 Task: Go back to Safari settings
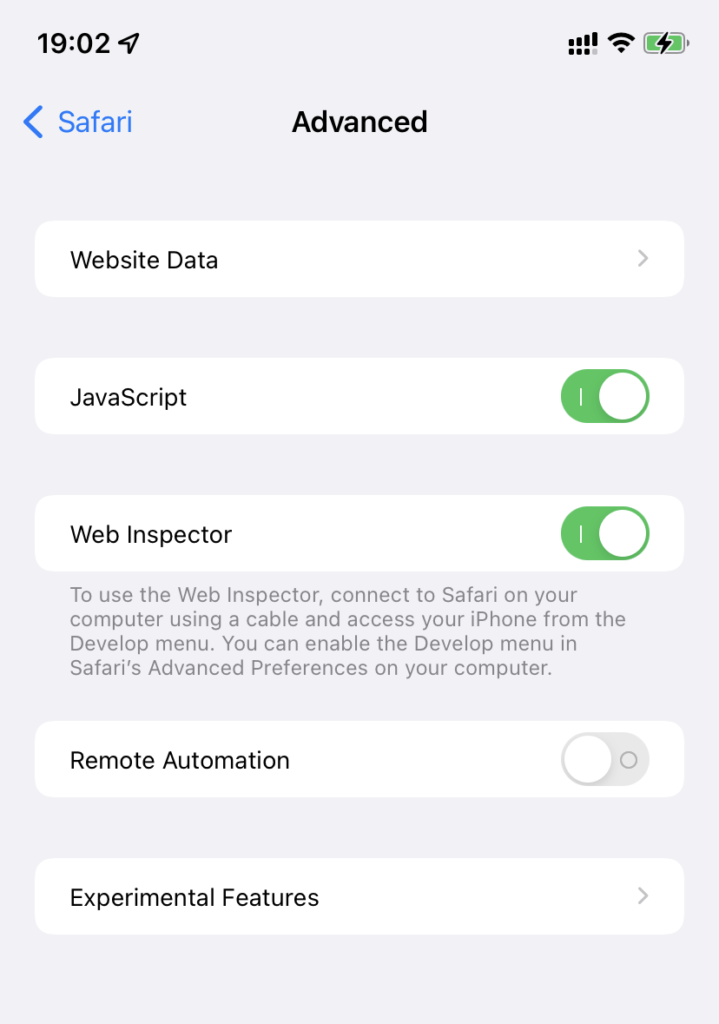[78, 122]
